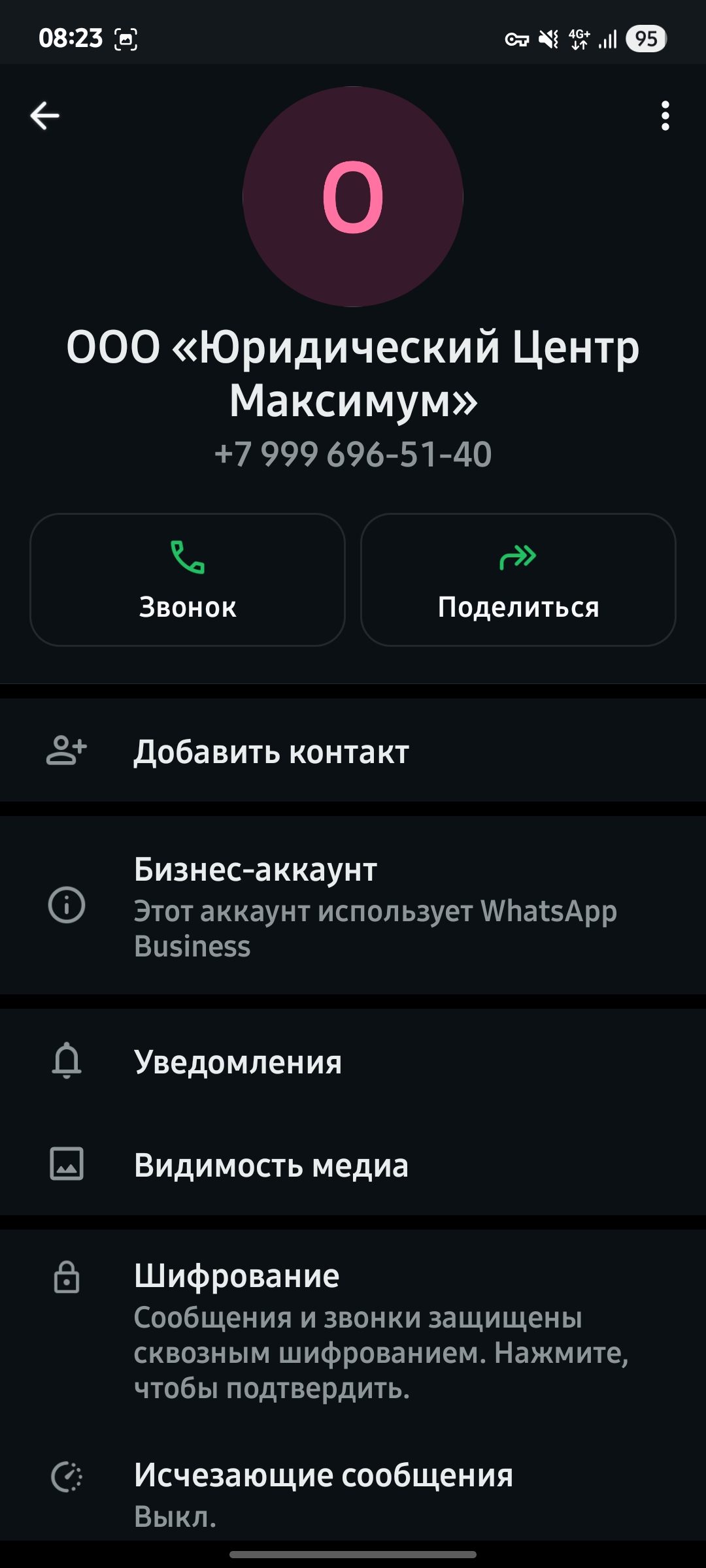Viewport: 706px width, 1568px height.
Task: Select Добавить контакт
Action: coord(353,751)
